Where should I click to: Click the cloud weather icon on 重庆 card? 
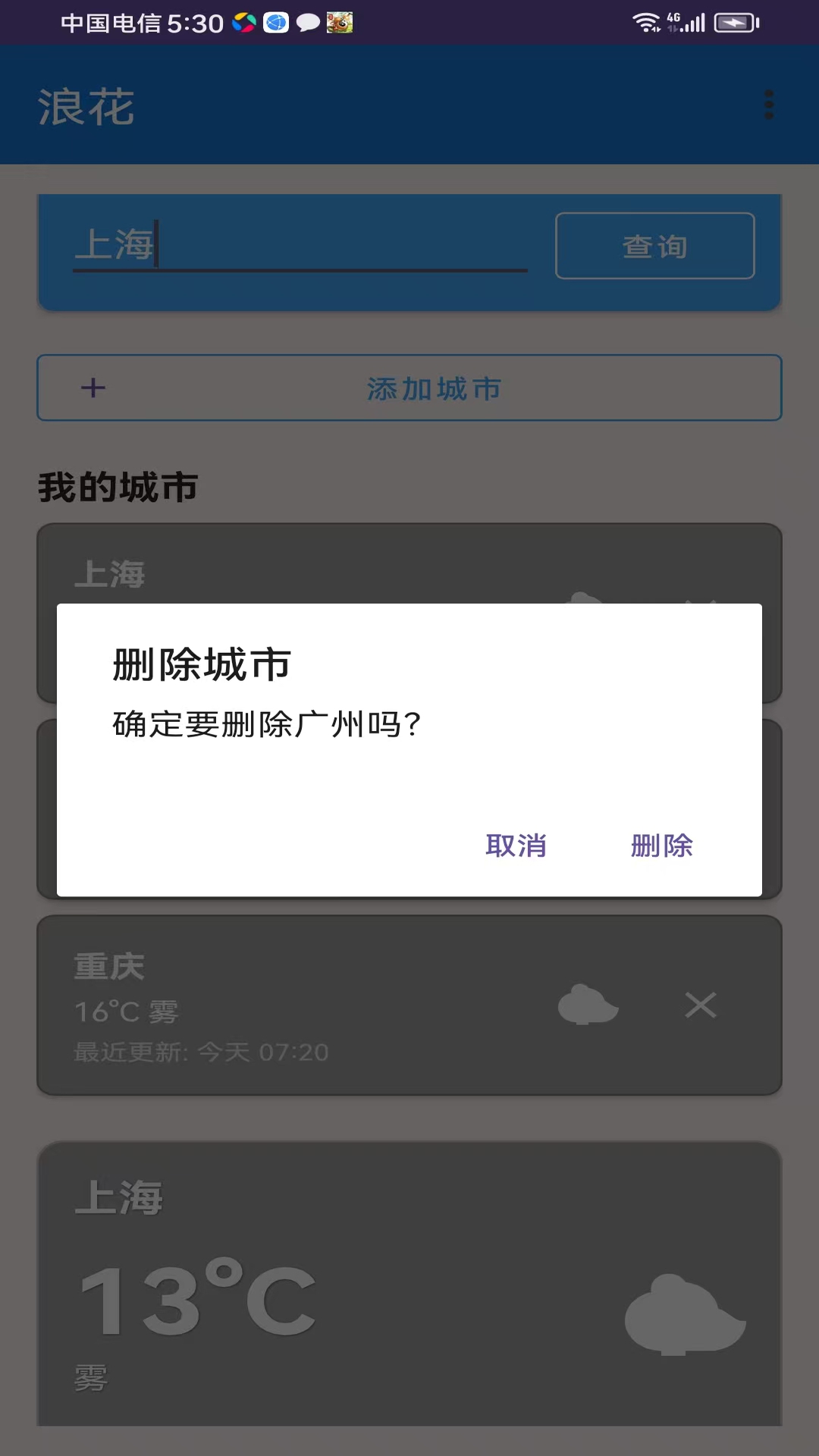pos(589,1005)
